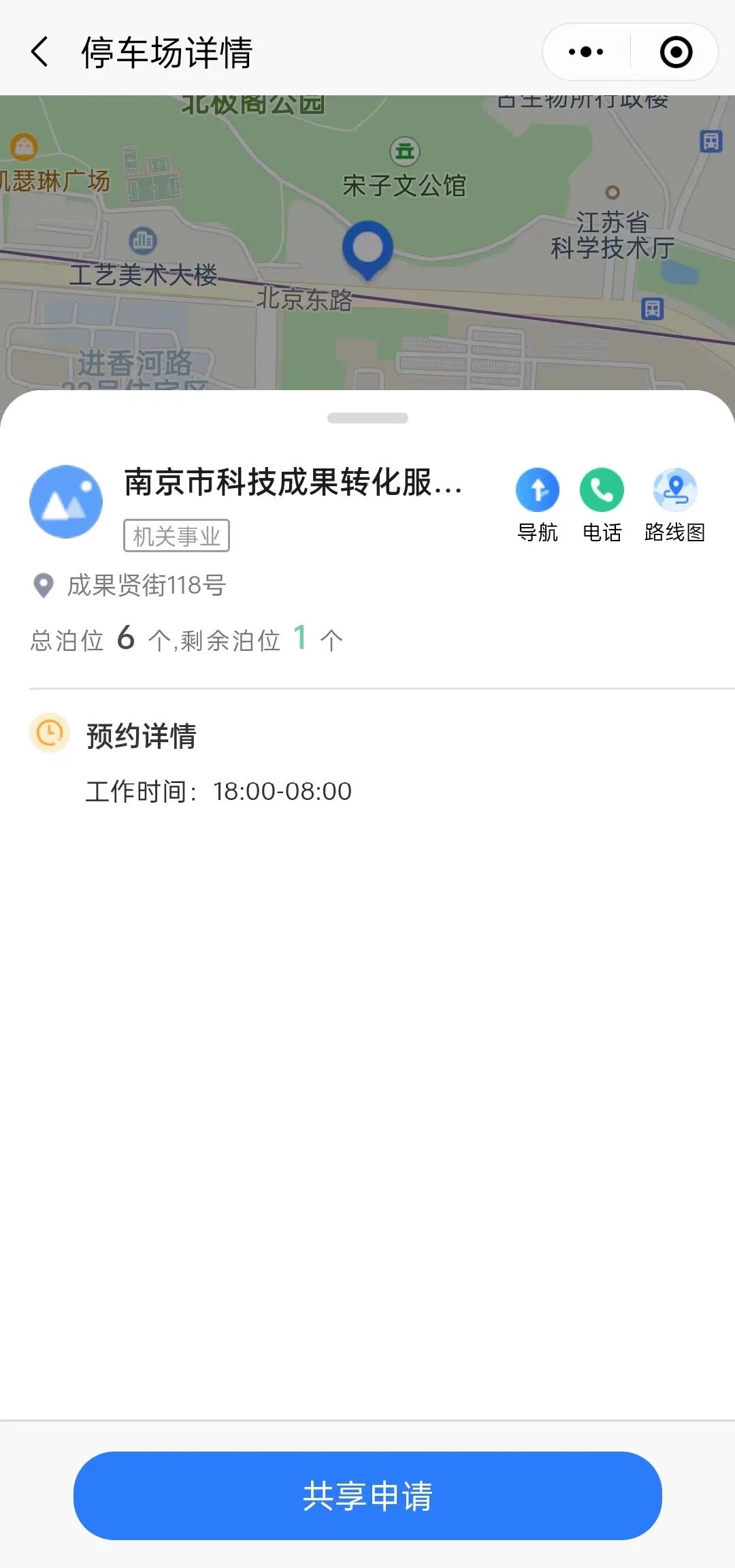Start navigation with the 导航 button
Viewport: 735px width, 1568px height.
[x=538, y=504]
